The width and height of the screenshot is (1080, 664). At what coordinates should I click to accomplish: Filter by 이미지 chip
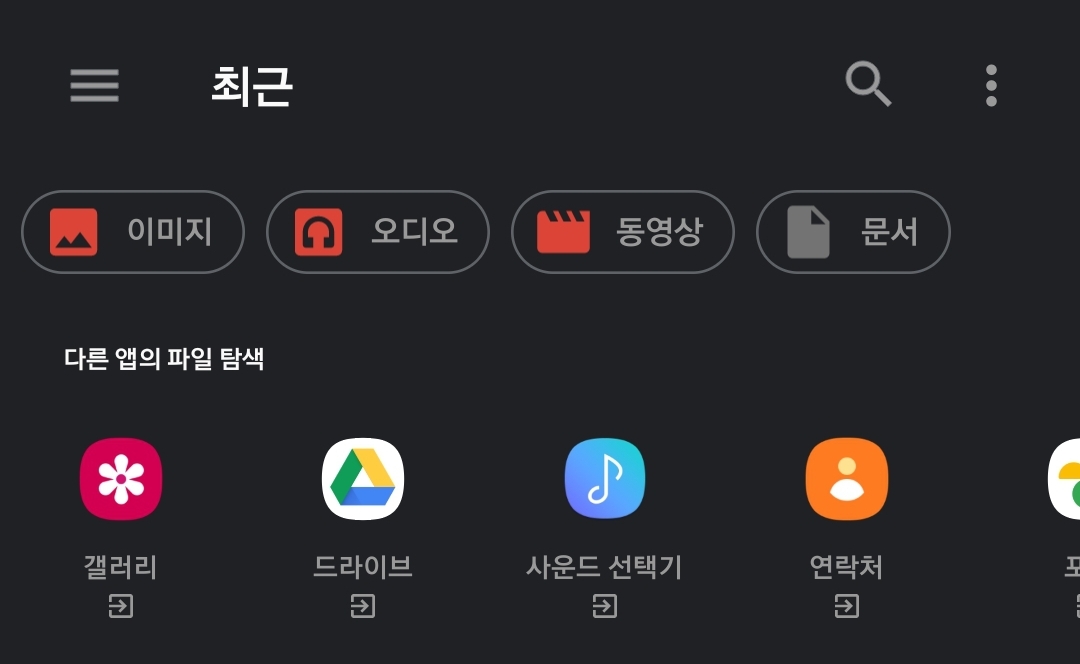[133, 232]
